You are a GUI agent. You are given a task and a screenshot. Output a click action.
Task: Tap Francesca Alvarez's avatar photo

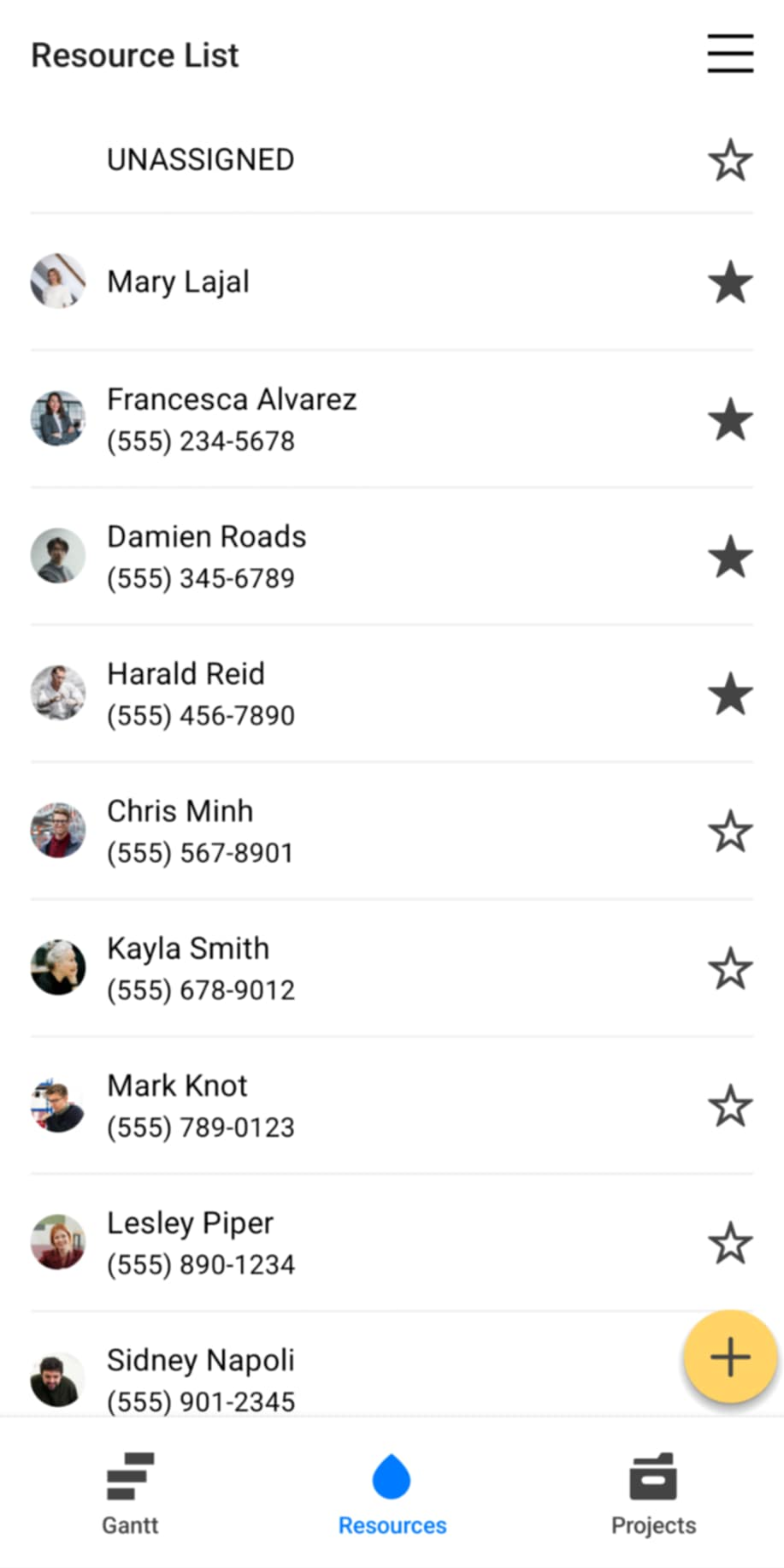pyautogui.click(x=57, y=418)
